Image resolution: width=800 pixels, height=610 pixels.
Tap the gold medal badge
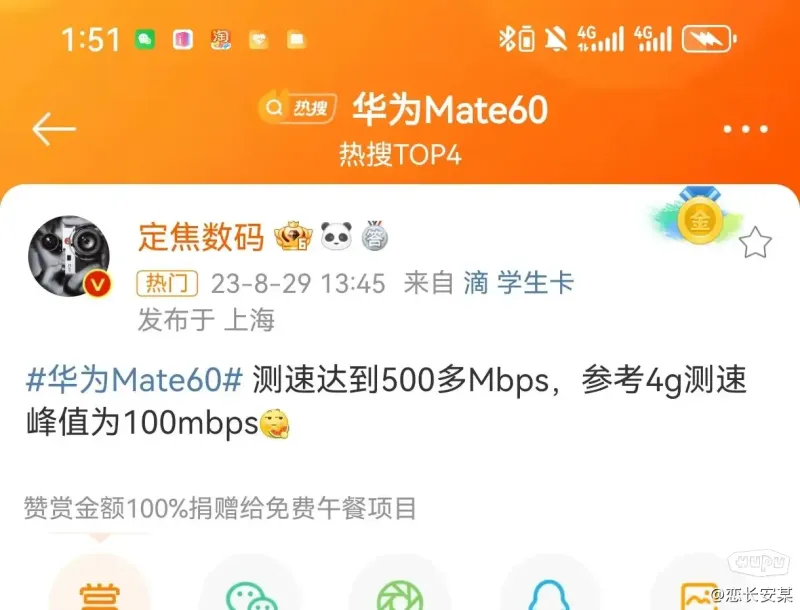pos(699,221)
